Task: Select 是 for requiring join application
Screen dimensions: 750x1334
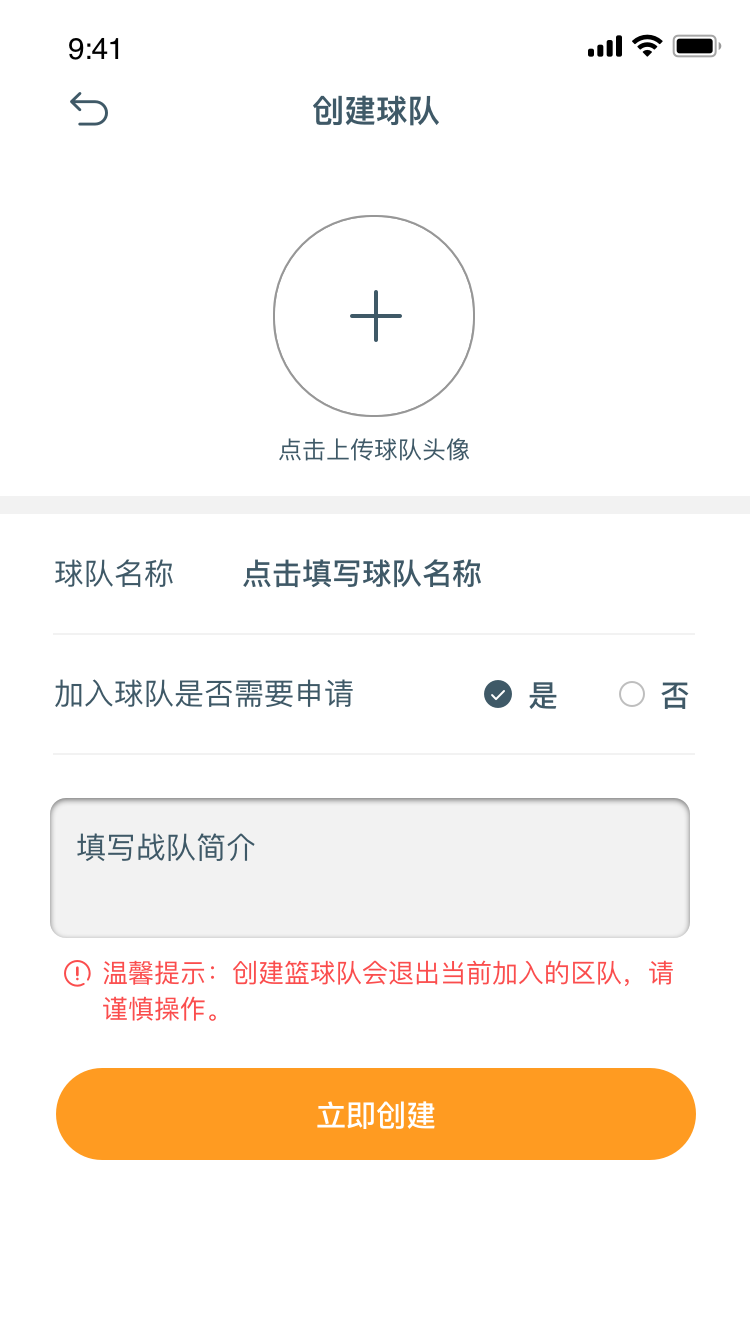Action: tap(499, 694)
